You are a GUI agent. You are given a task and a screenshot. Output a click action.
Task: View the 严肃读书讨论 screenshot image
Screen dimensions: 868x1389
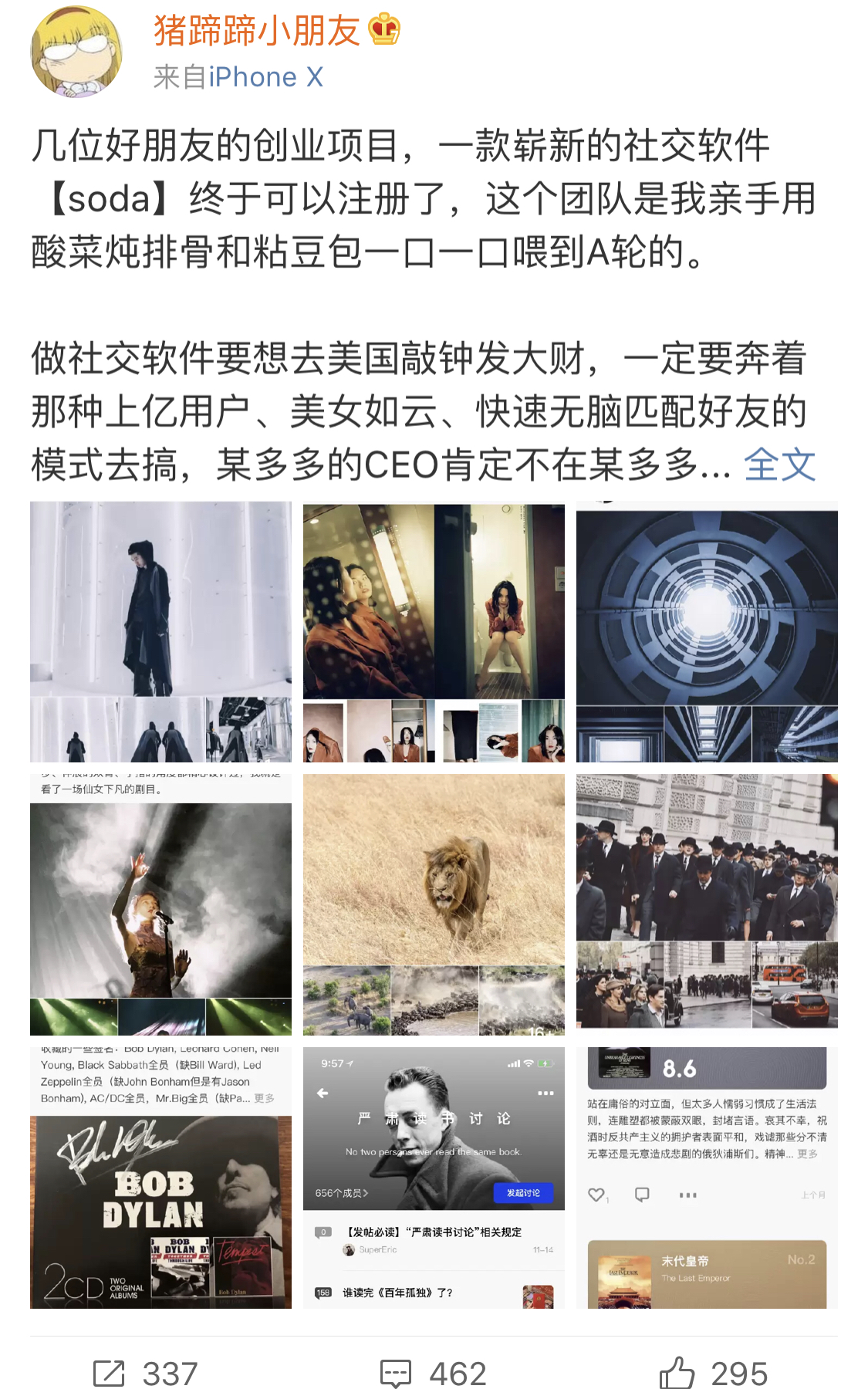point(434,1178)
